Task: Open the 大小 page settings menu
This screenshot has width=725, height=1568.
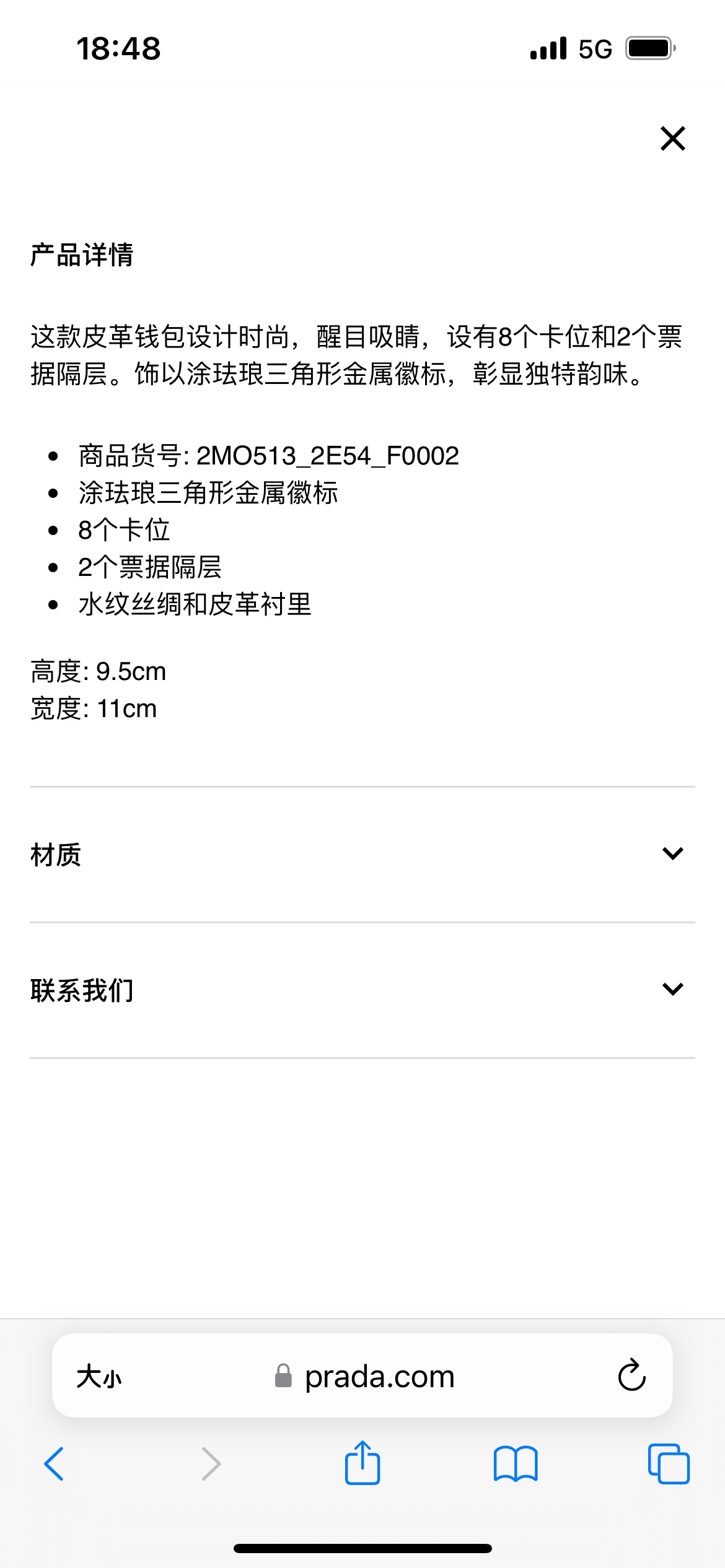Action: coord(99,1377)
